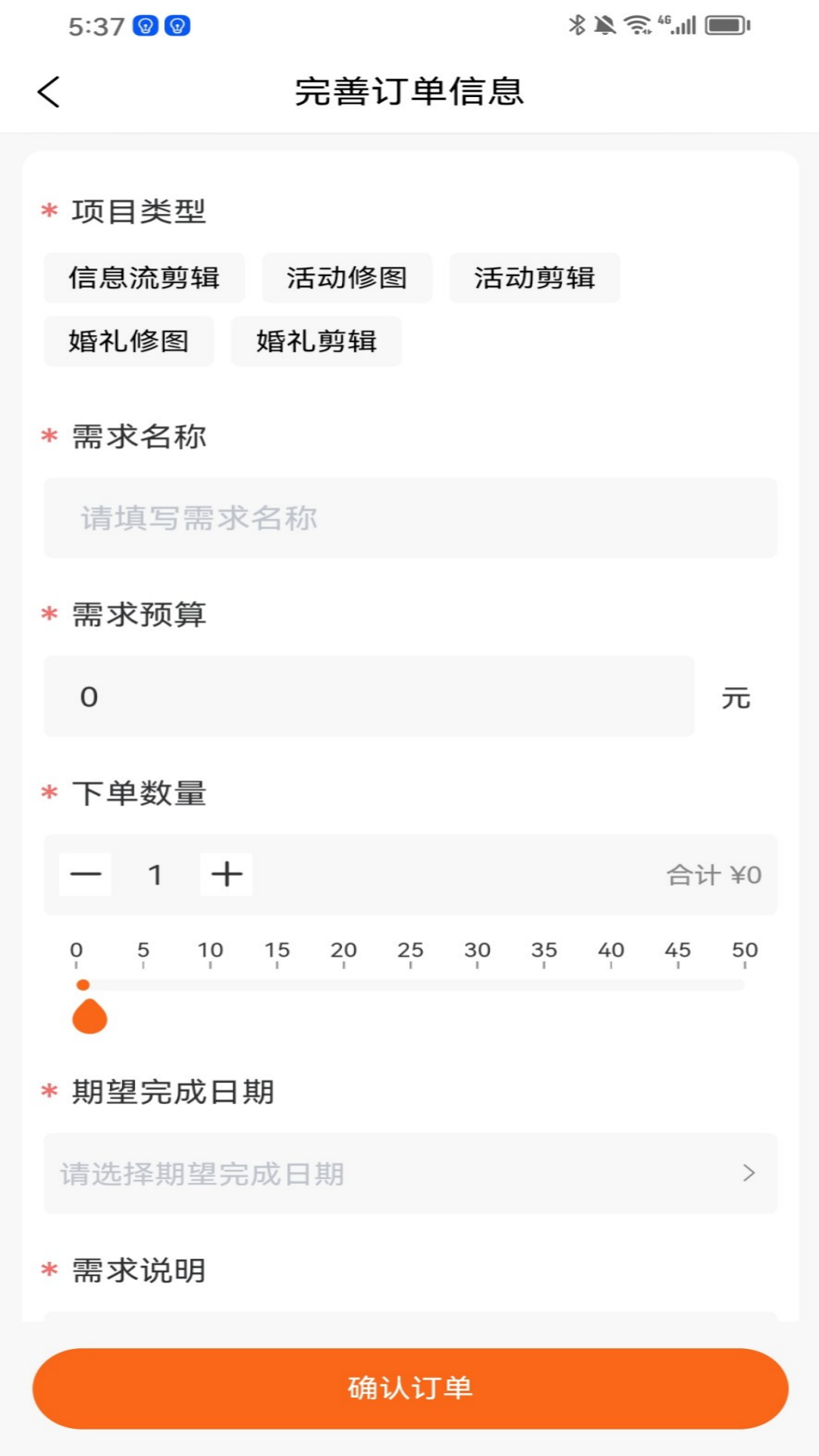Open the expected completion date picker

click(411, 1173)
